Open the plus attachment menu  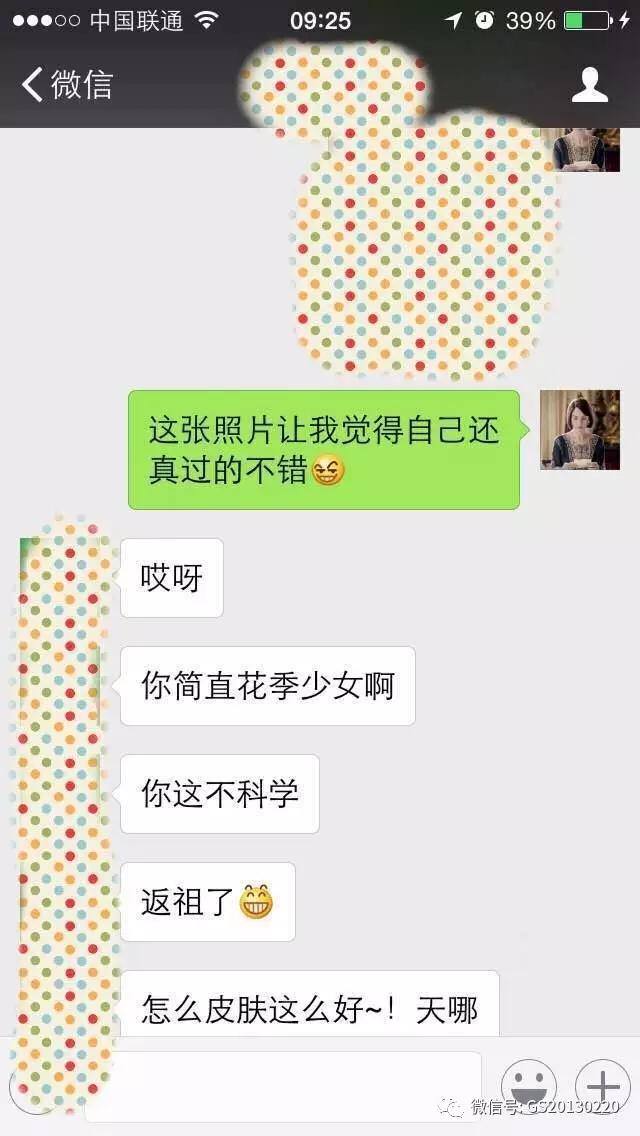[602, 1086]
